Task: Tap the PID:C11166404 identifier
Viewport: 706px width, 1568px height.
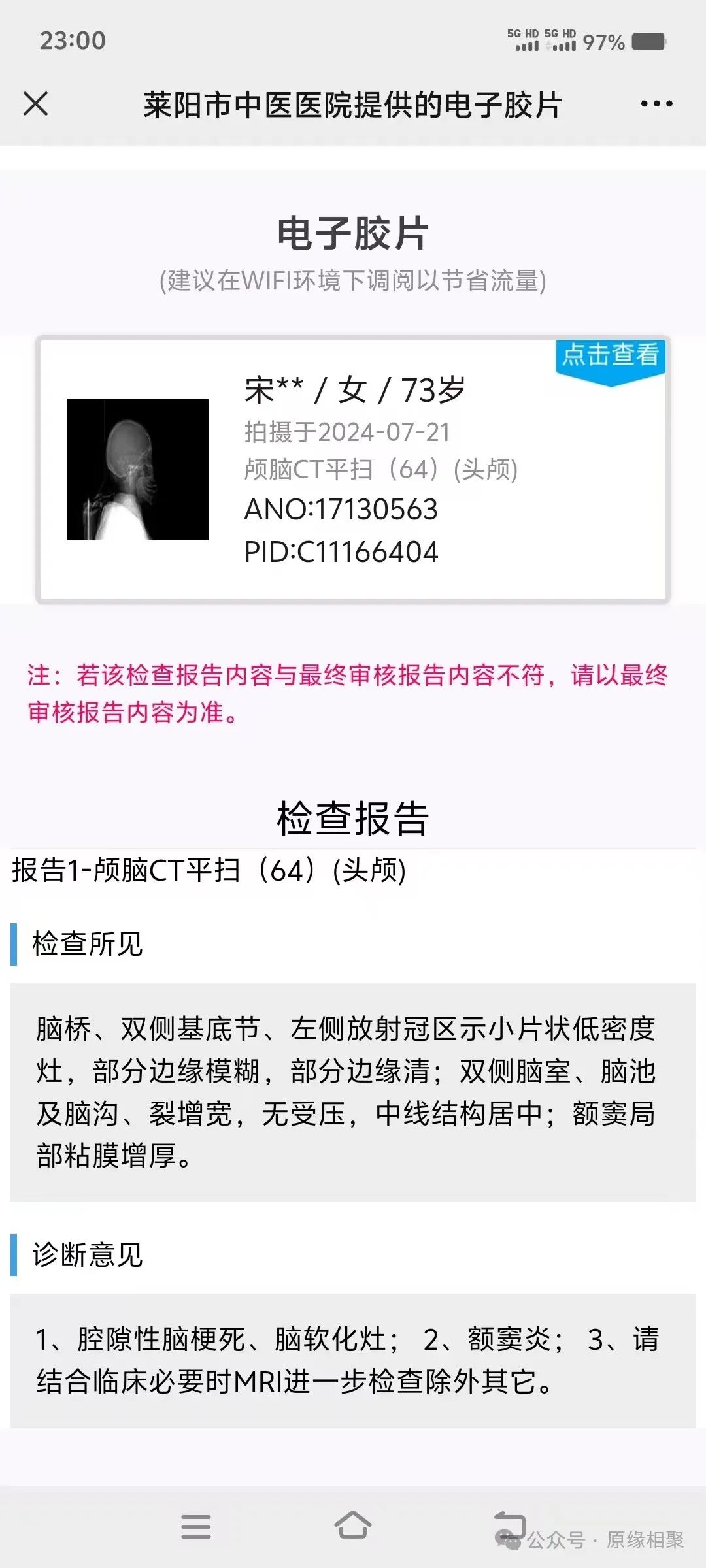Action: click(343, 552)
